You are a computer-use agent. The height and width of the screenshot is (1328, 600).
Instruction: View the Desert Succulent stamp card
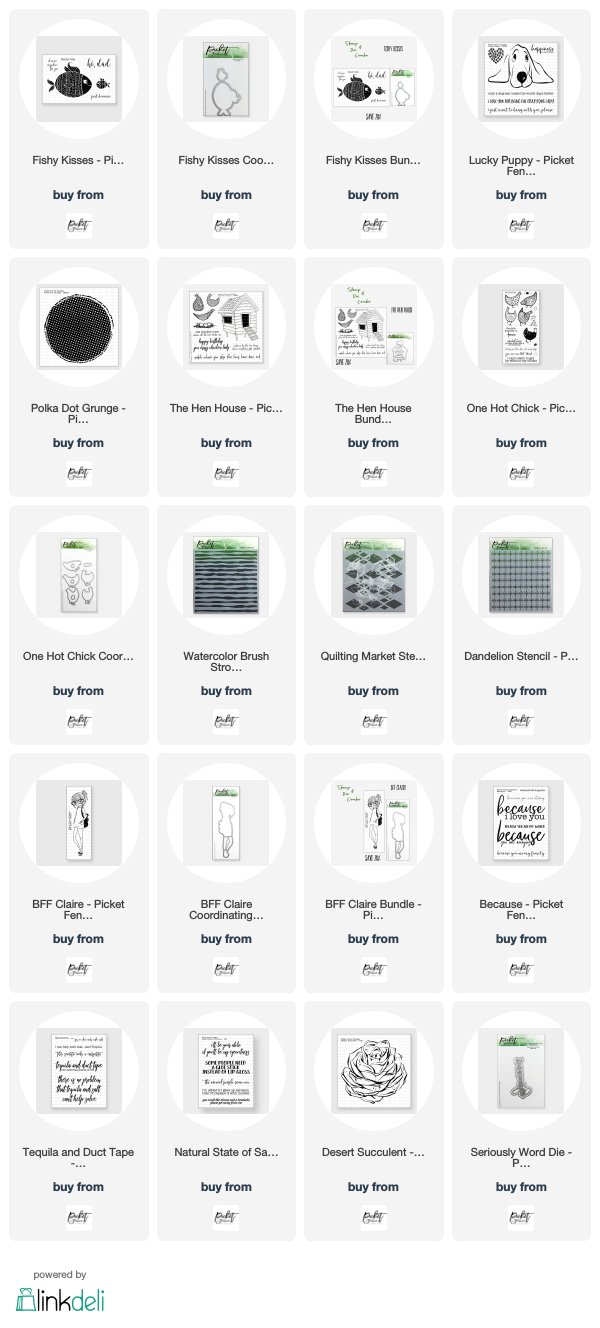tap(373, 1121)
